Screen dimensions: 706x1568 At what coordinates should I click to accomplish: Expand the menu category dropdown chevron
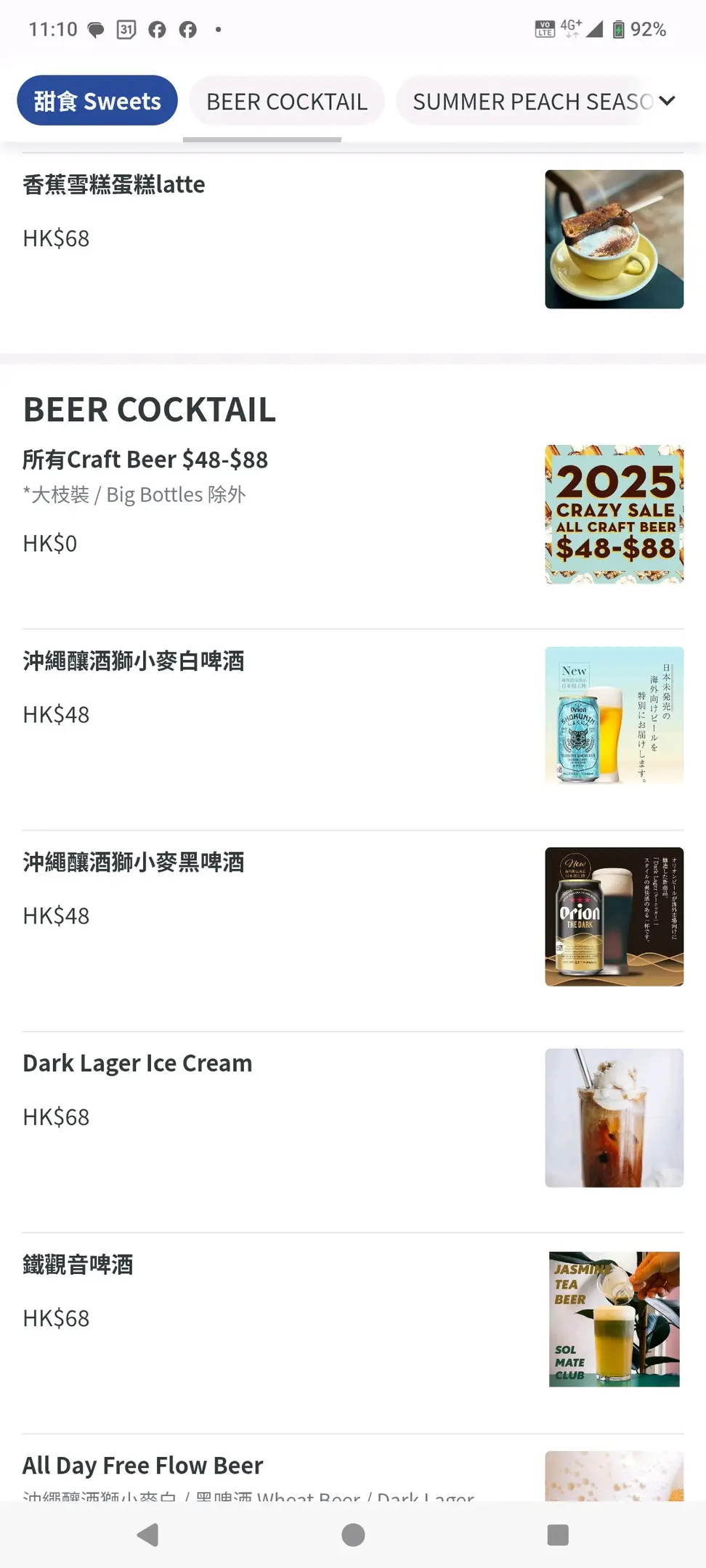pyautogui.click(x=668, y=101)
